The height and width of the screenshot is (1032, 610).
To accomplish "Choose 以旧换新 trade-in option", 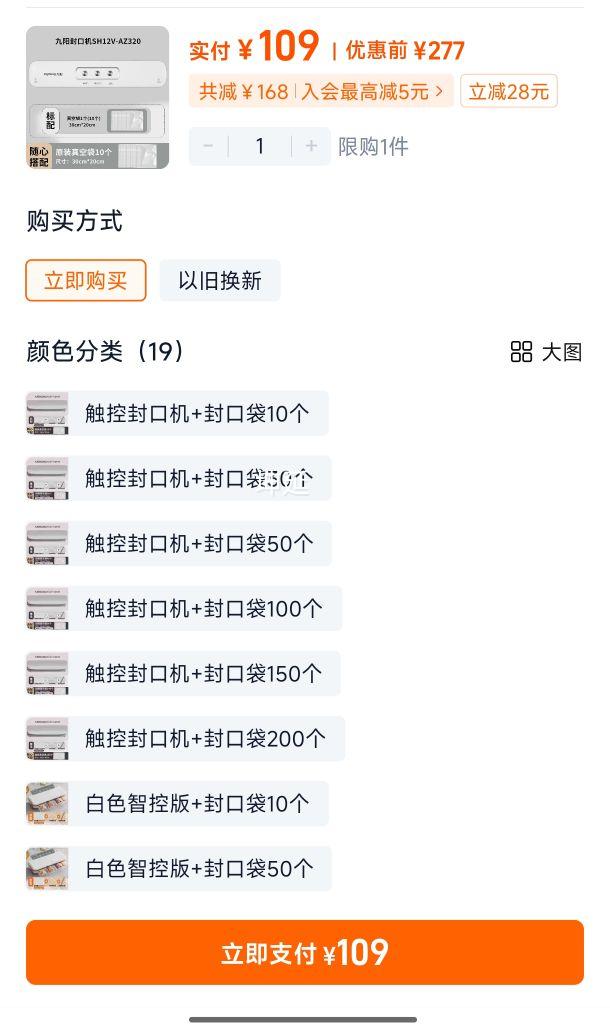I will 220,280.
